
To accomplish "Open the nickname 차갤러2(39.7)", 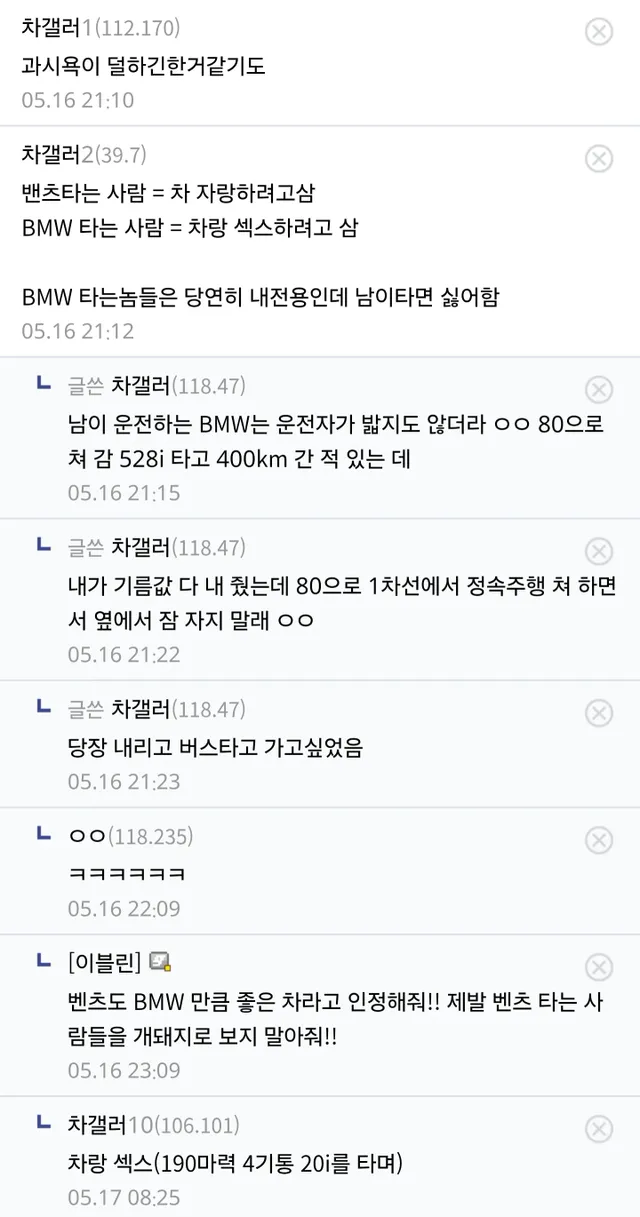I will 84,154.
